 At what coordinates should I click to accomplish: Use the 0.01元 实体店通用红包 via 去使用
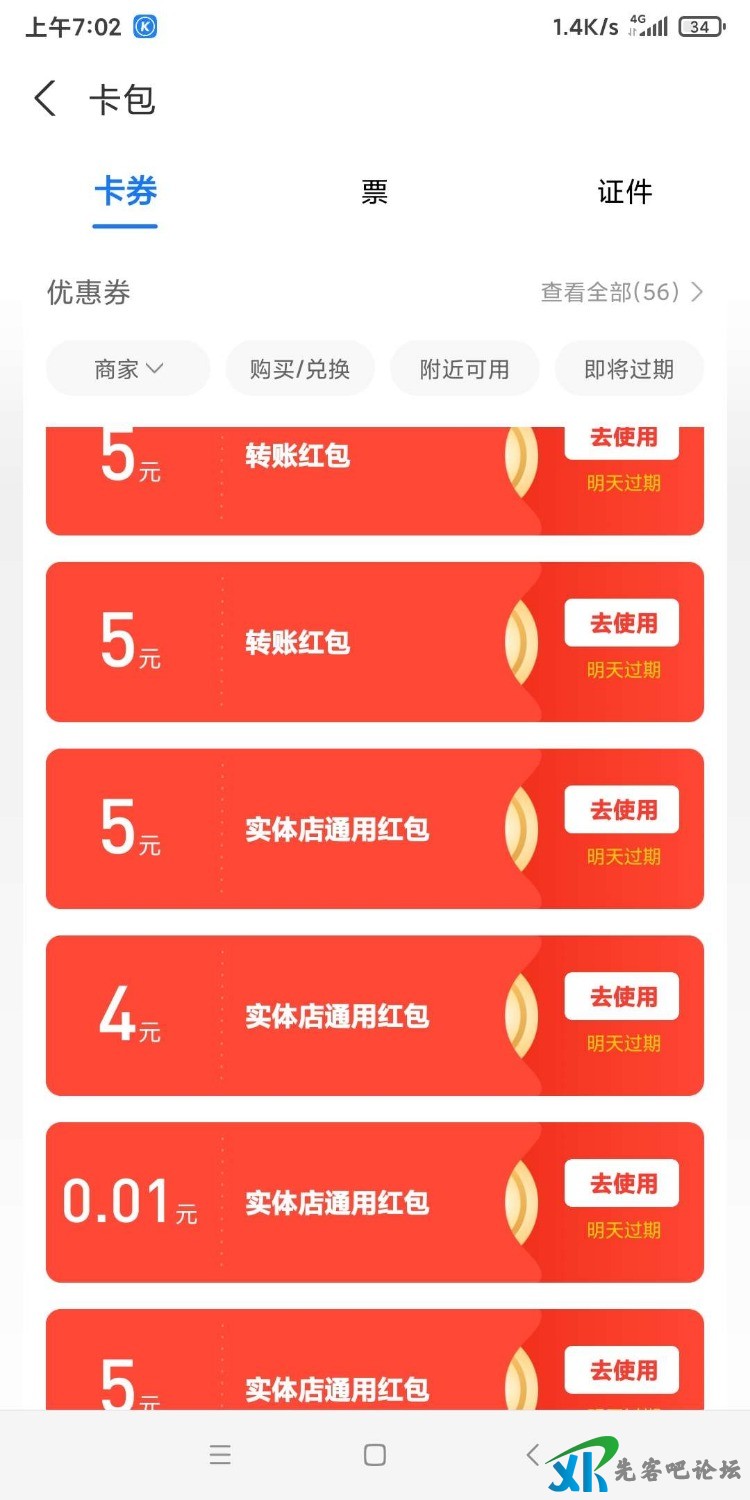click(622, 1184)
